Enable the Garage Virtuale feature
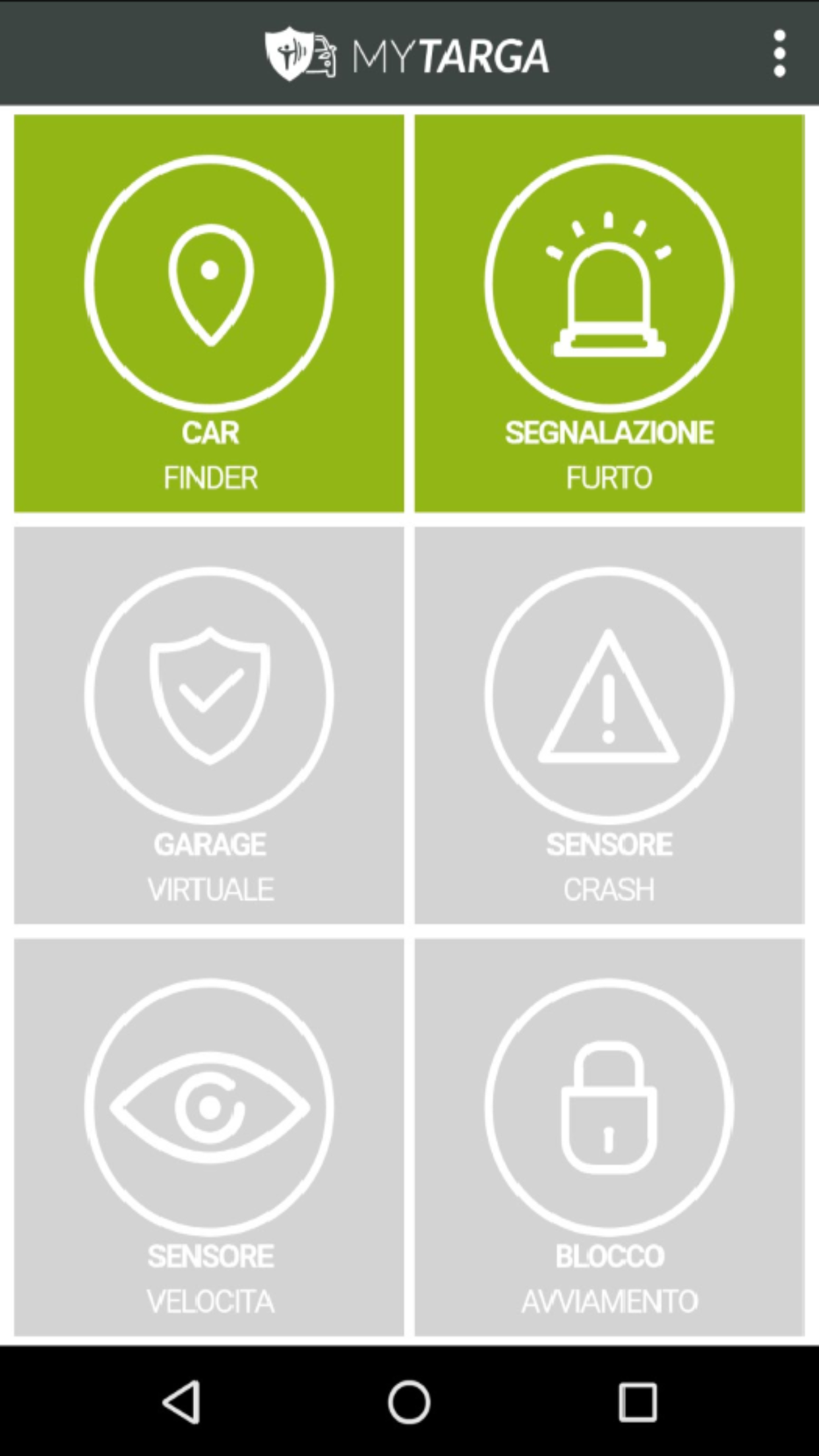819x1456 pixels. tap(209, 725)
